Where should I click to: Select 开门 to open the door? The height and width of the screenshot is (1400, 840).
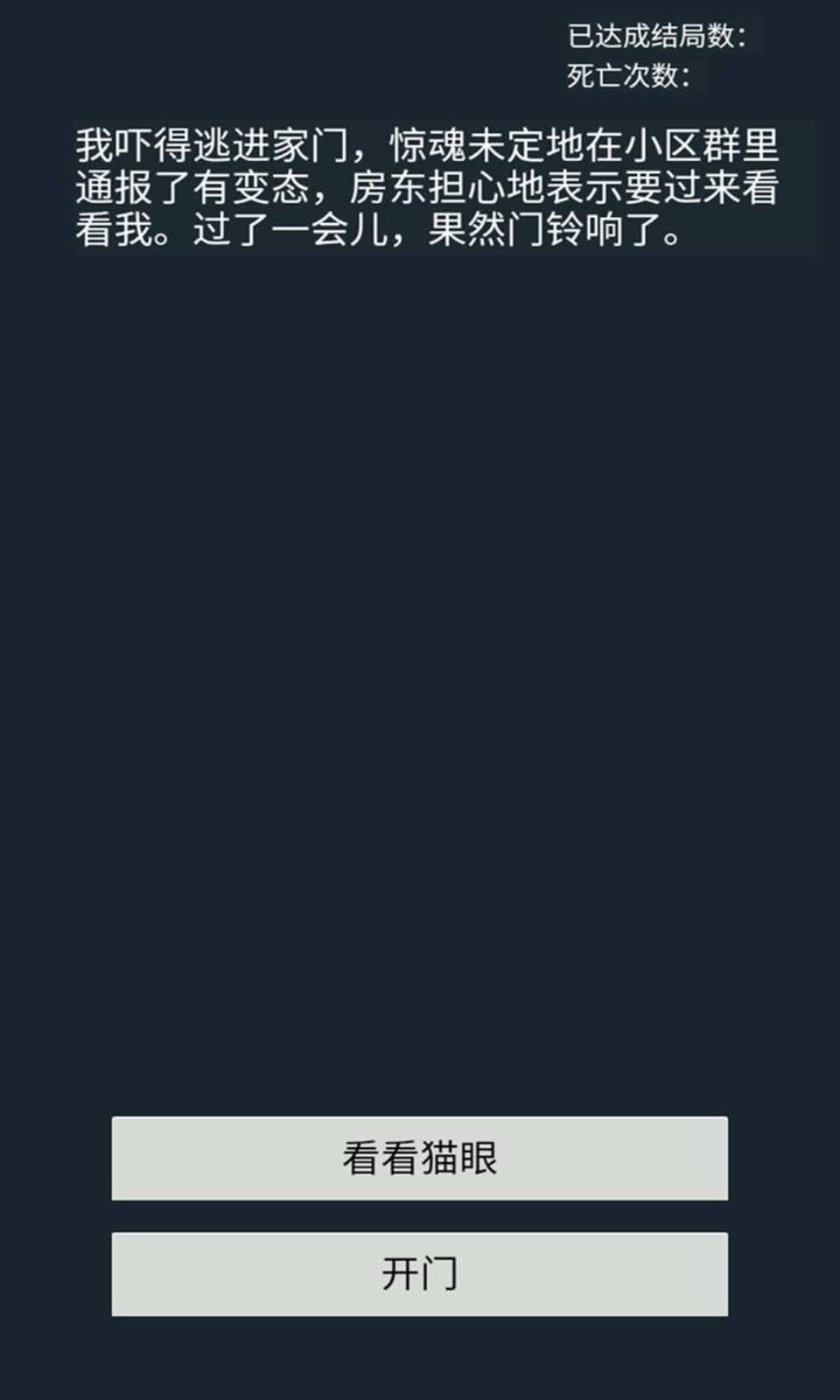click(x=419, y=1274)
